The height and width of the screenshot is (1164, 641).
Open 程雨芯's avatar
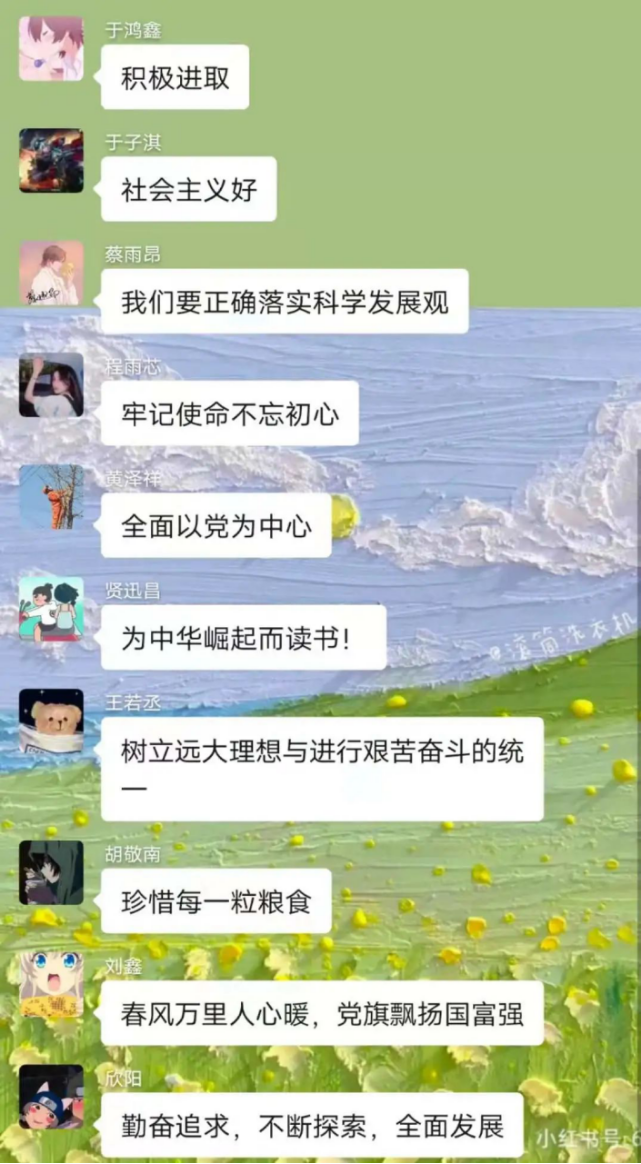[51, 385]
